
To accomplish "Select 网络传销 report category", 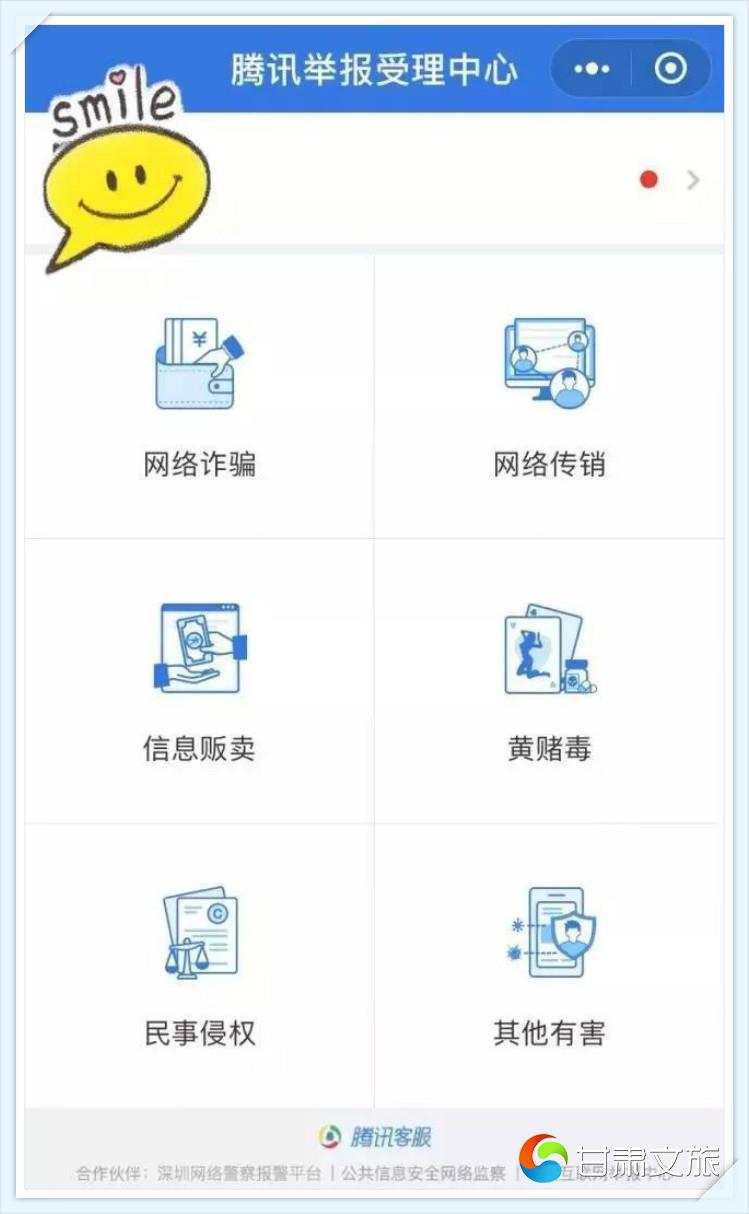I will tap(549, 397).
